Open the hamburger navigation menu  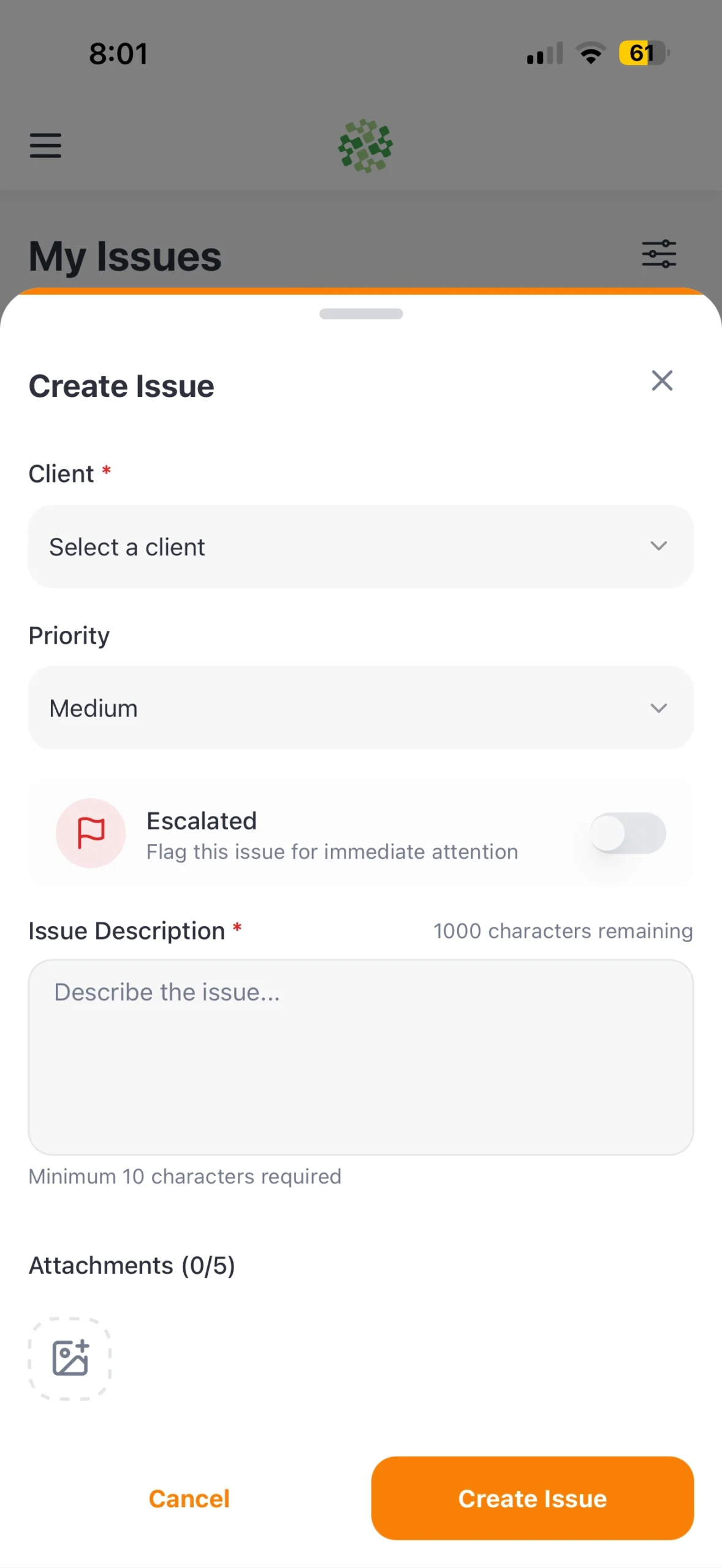45,146
